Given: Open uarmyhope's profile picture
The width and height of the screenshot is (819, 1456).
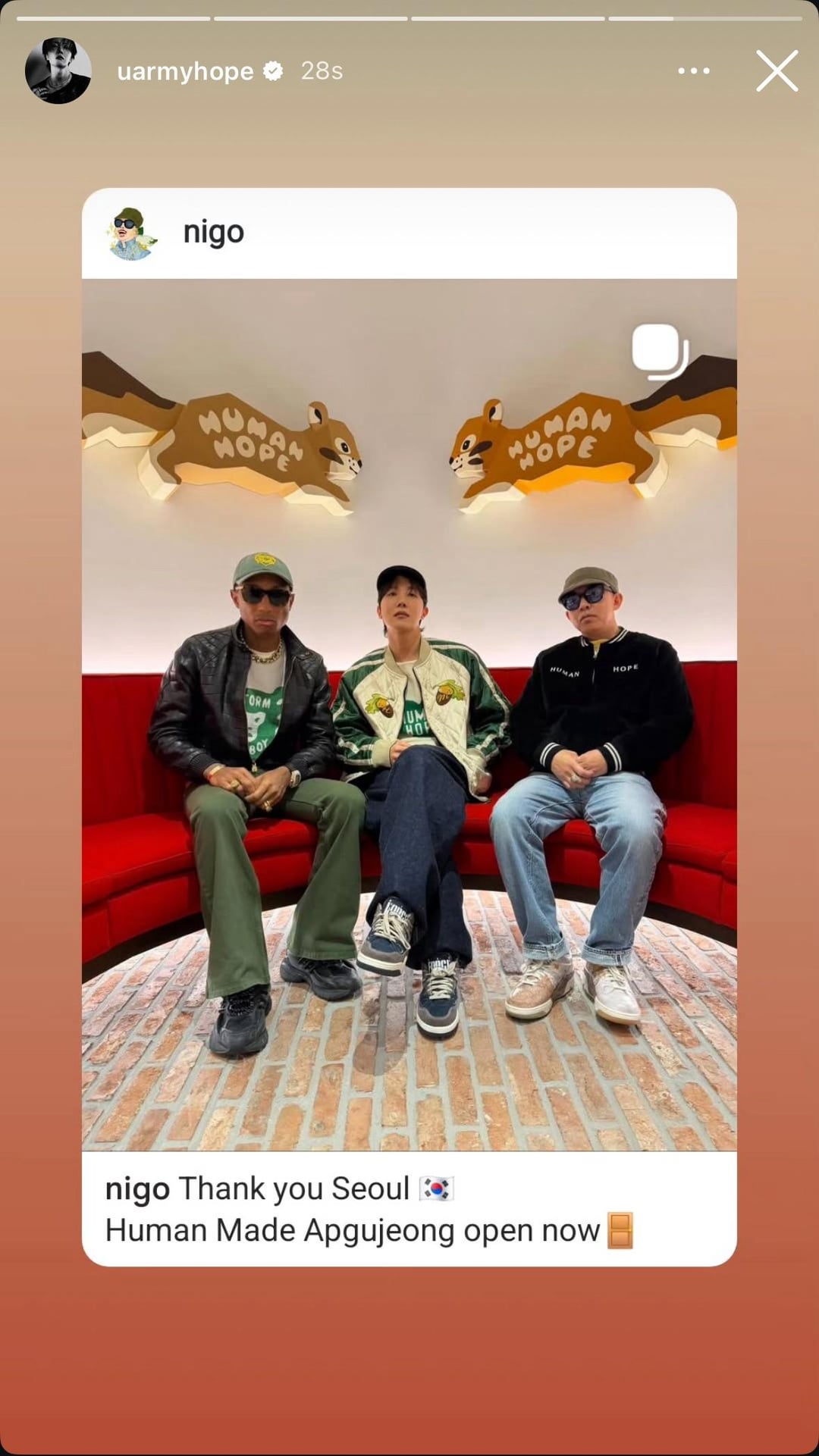Looking at the screenshot, I should [58, 70].
